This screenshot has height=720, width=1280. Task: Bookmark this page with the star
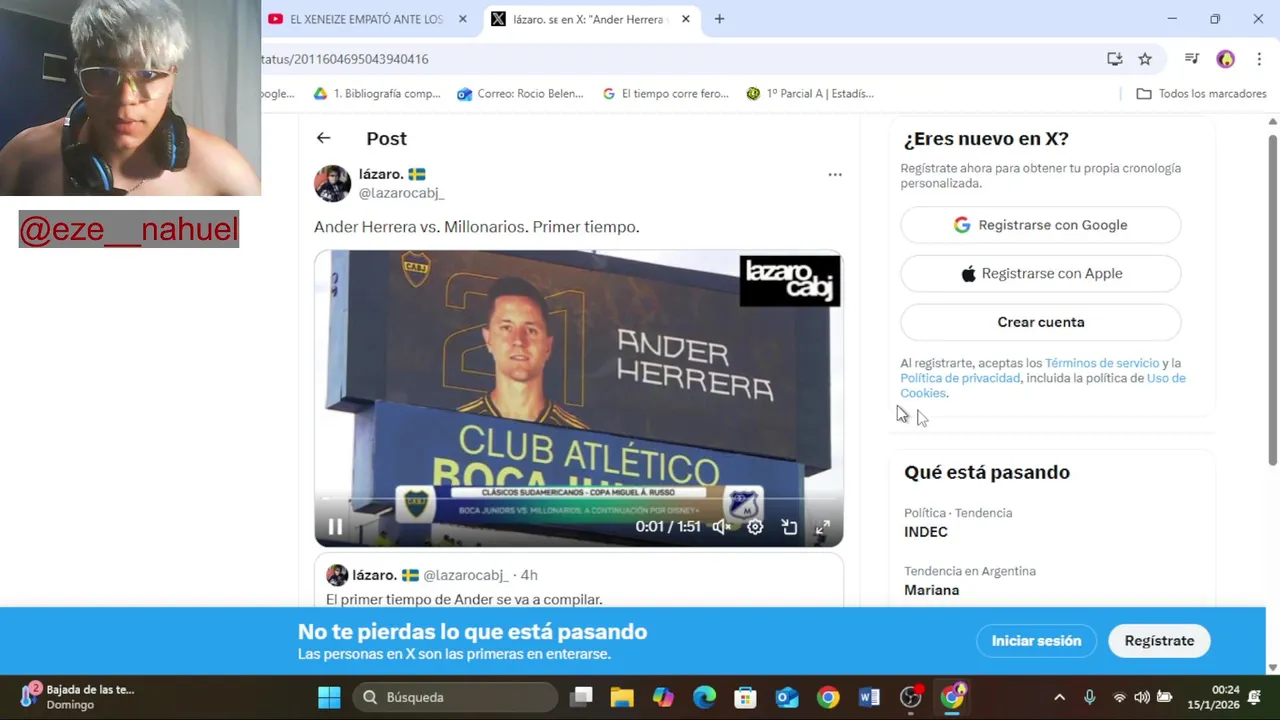pos(1145,59)
